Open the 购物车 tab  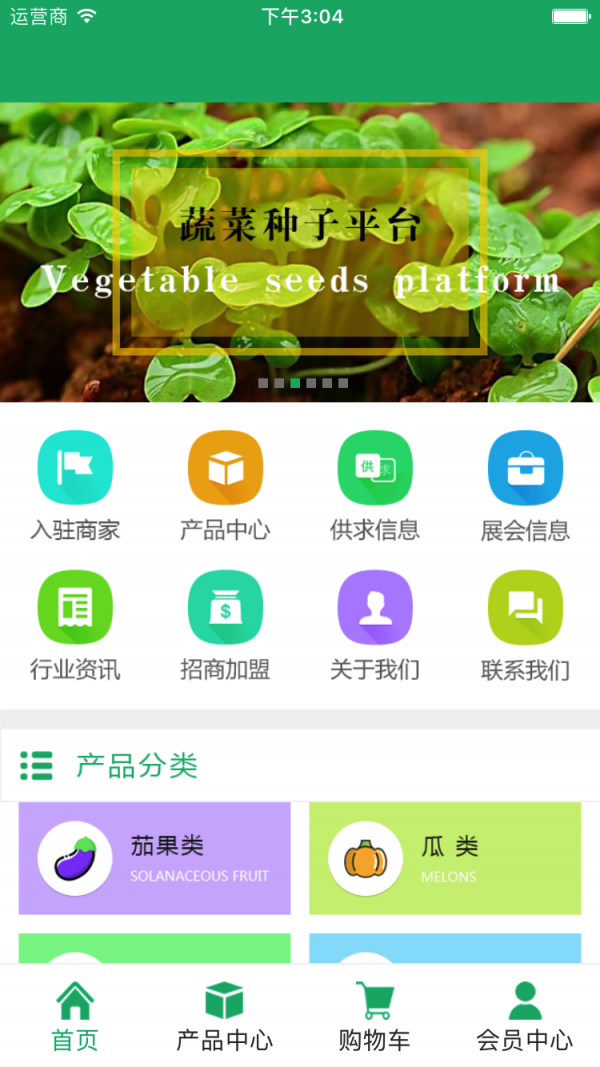374,1016
